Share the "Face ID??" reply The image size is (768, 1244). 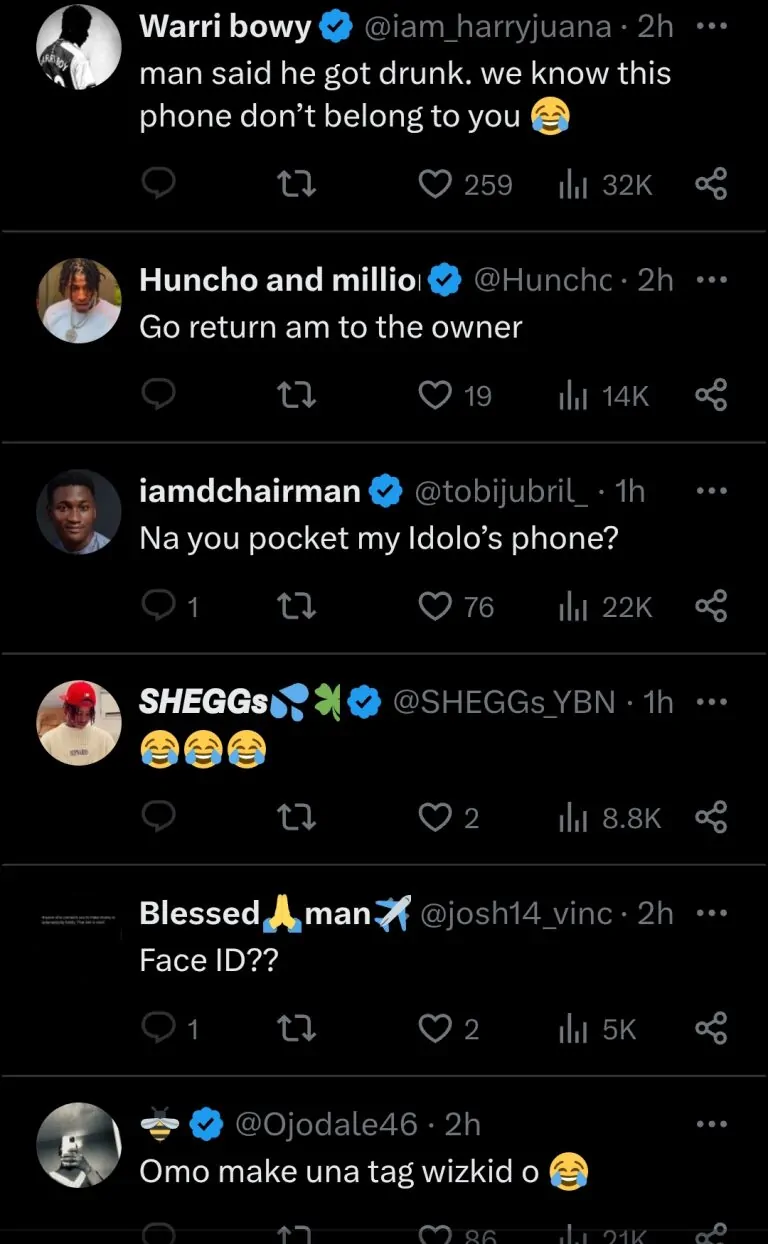[x=710, y=1029]
